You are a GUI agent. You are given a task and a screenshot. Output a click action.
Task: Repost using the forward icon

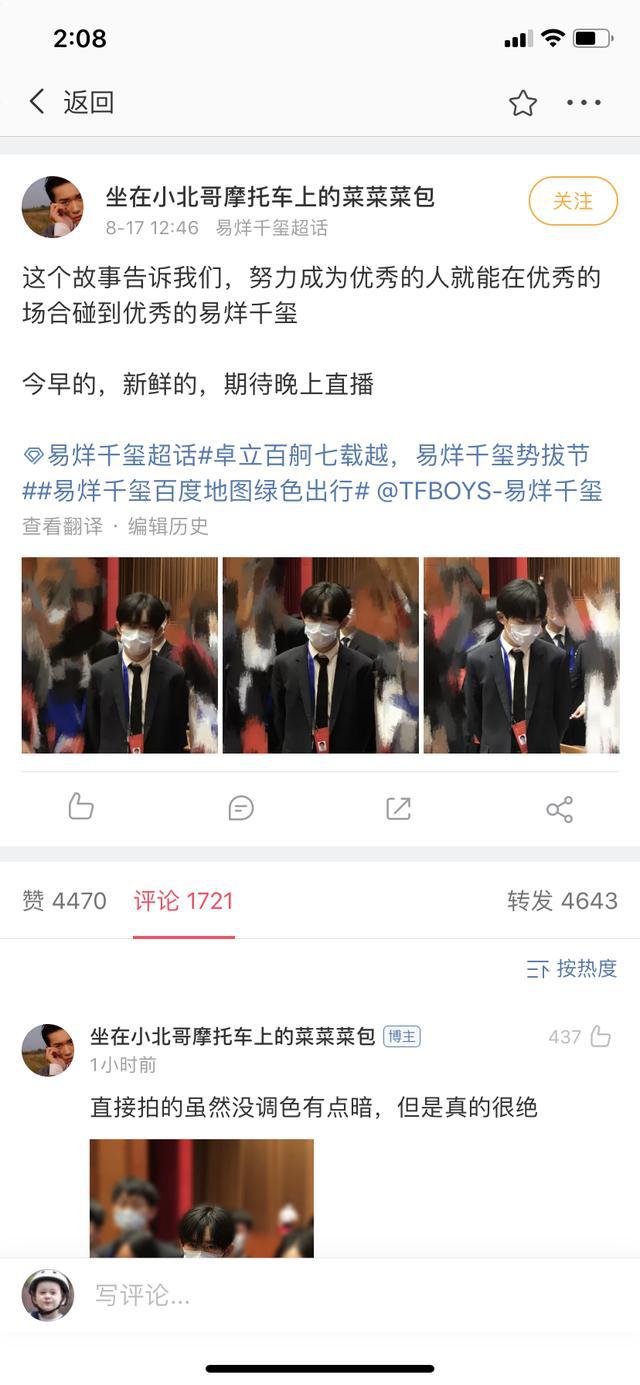pyautogui.click(x=399, y=808)
